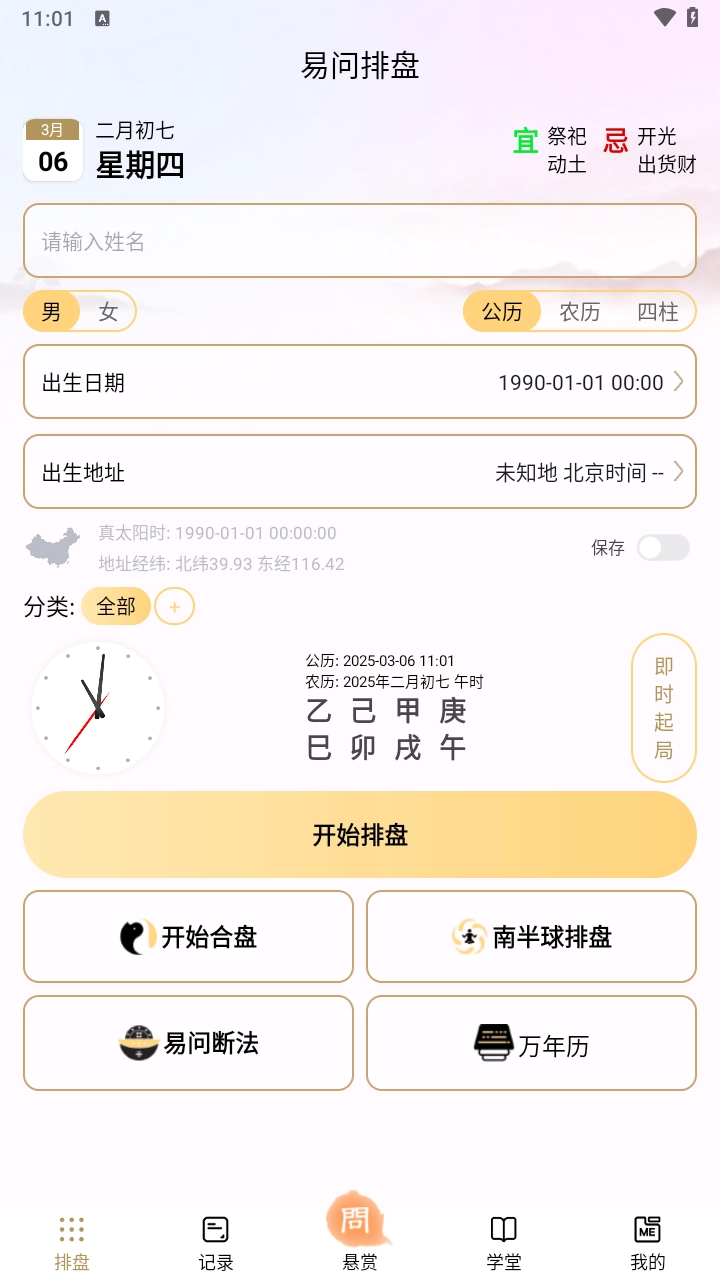Switch to the 记录 tab
The height and width of the screenshot is (1280, 720).
pyautogui.click(x=216, y=1242)
